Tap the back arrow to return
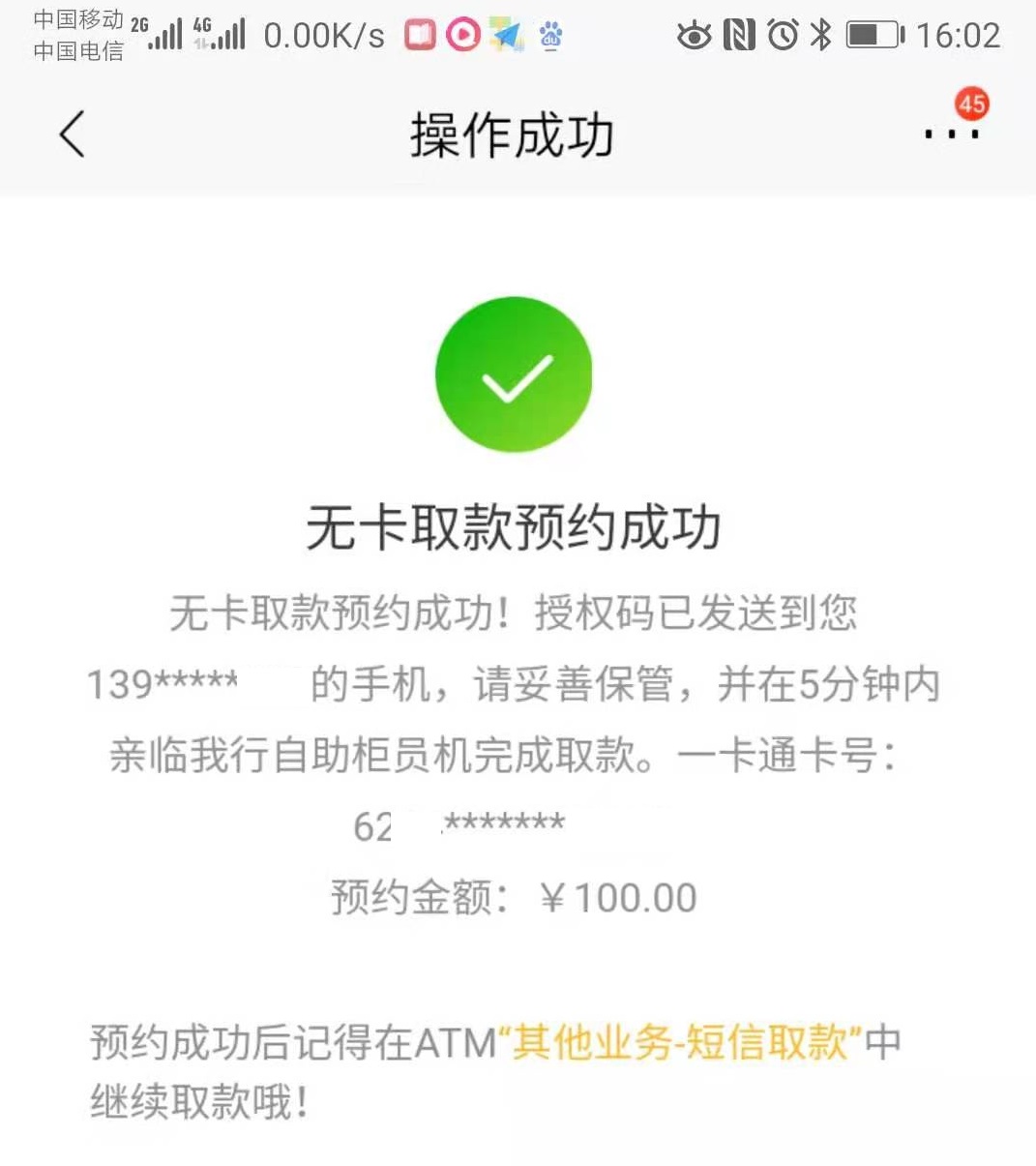Screen dimensions: 1036x1166 coord(72,135)
